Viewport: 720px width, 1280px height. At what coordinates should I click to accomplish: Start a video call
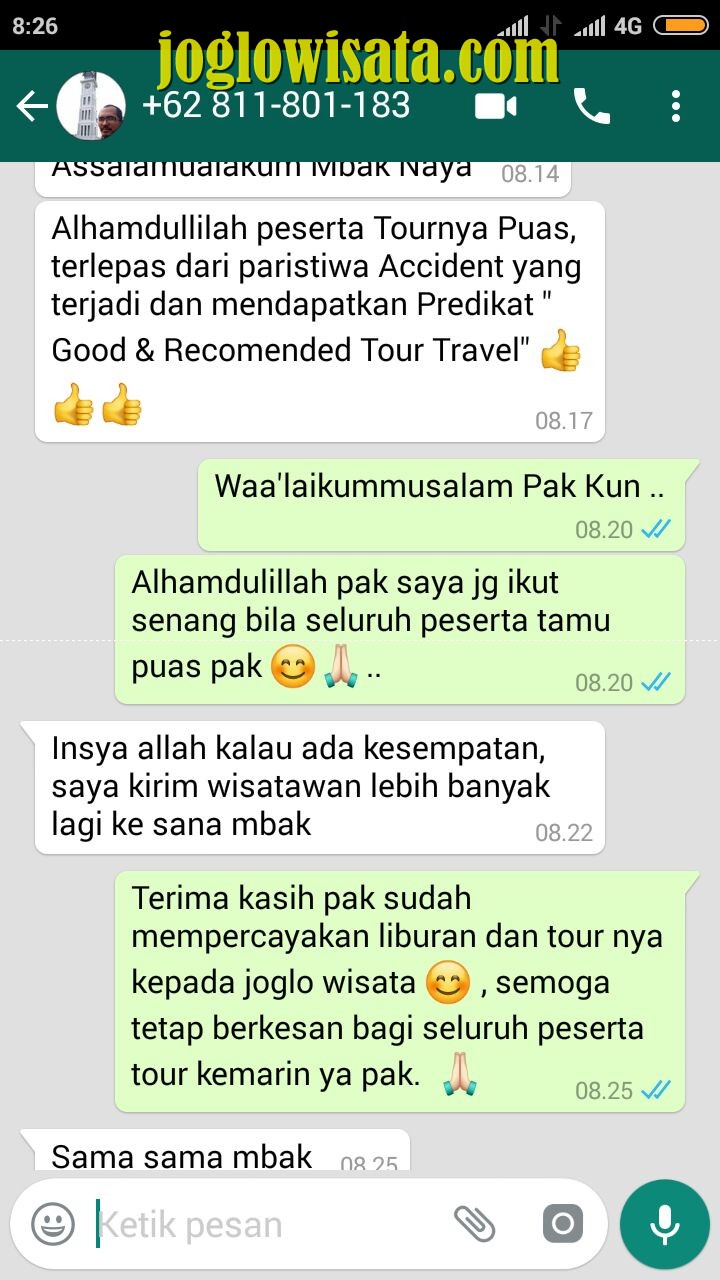pyautogui.click(x=496, y=106)
